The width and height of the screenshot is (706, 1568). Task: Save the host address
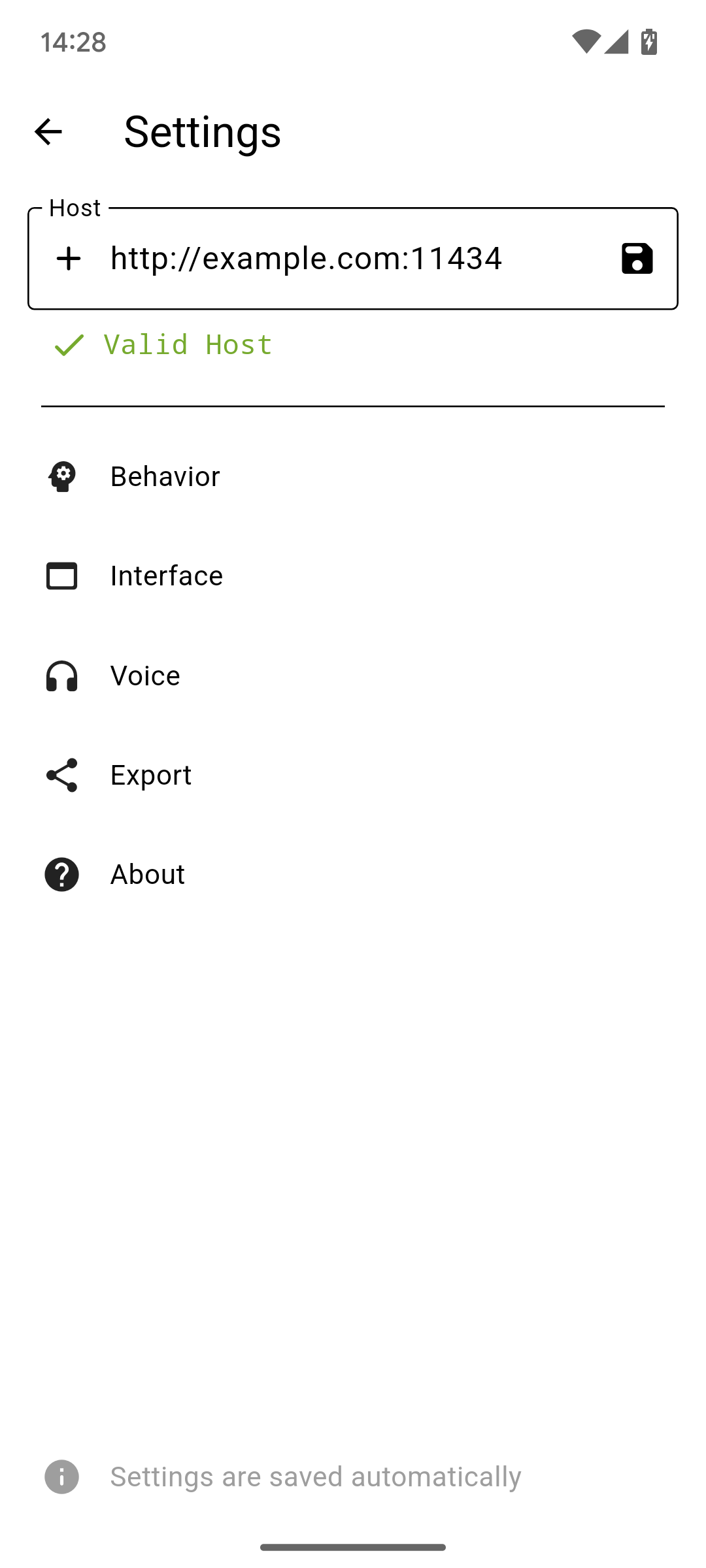point(637,259)
